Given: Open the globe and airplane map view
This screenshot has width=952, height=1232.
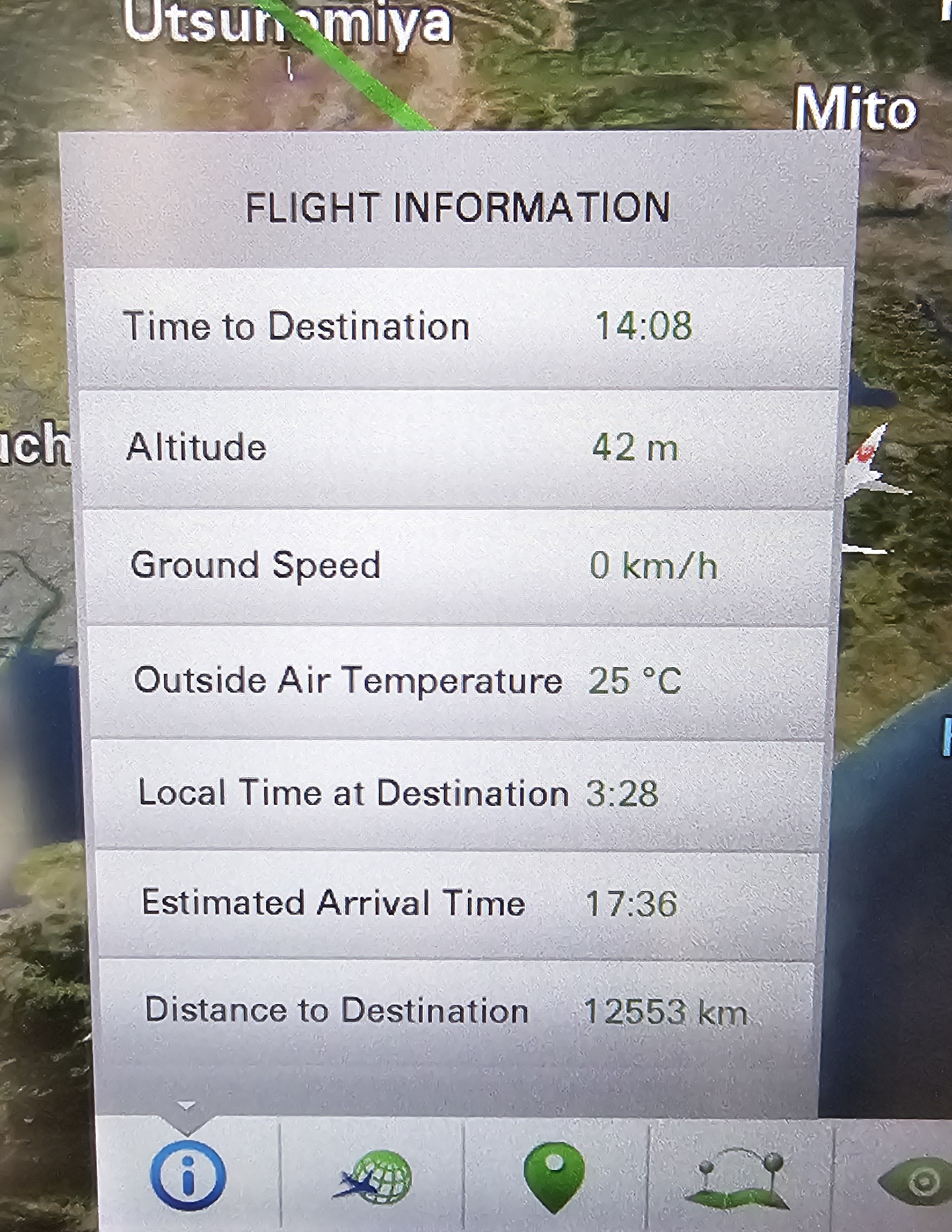Looking at the screenshot, I should coord(375,1178).
